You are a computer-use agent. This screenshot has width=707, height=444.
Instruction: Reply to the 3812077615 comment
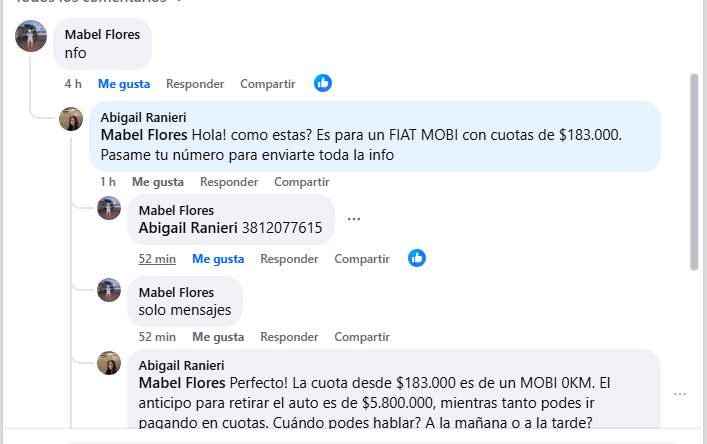(289, 258)
